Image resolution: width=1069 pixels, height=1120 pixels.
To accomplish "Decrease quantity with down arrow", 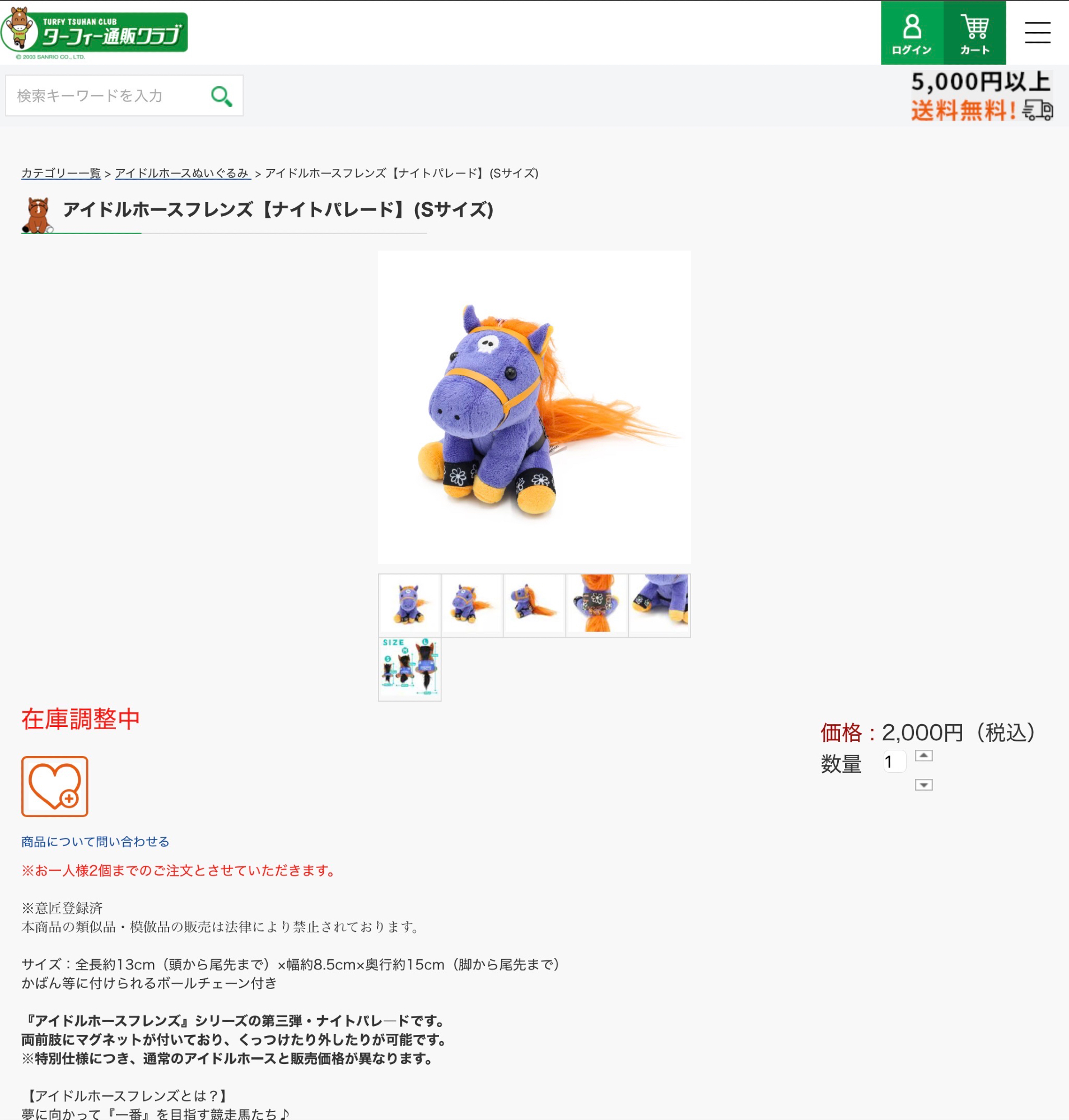I will tap(923, 785).
